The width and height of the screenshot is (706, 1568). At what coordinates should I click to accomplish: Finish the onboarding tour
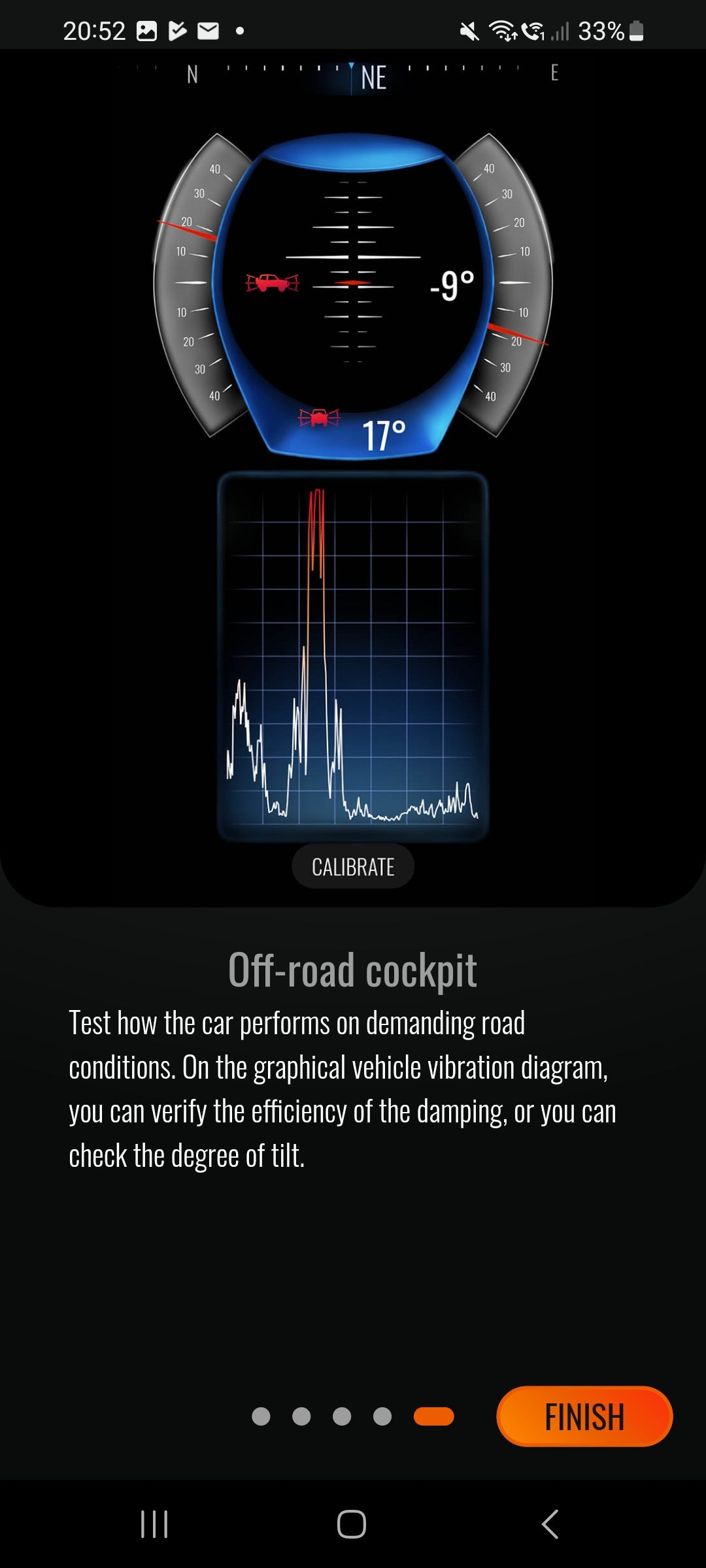[x=584, y=1416]
